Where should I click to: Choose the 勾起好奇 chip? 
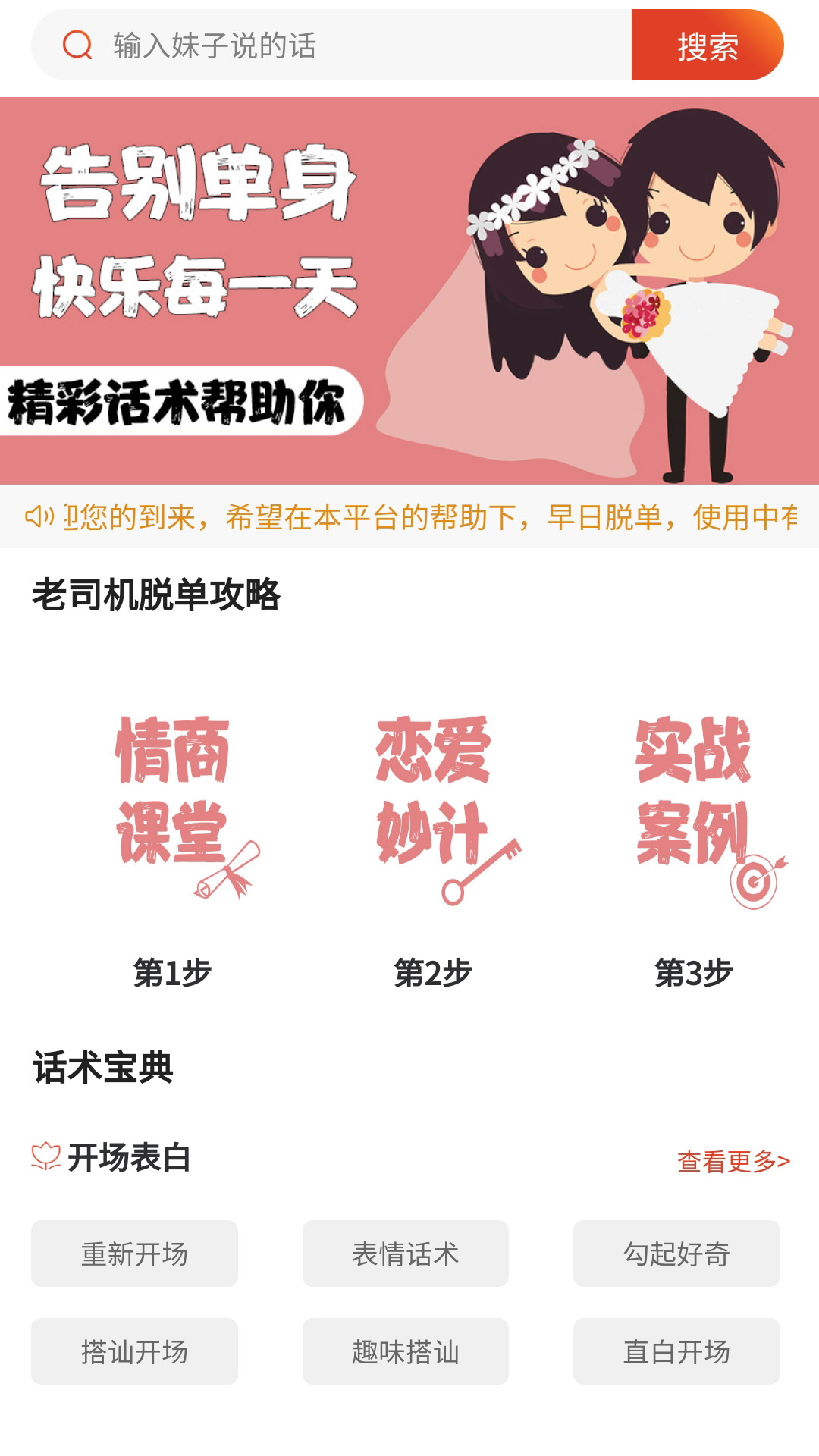pyautogui.click(x=676, y=1254)
